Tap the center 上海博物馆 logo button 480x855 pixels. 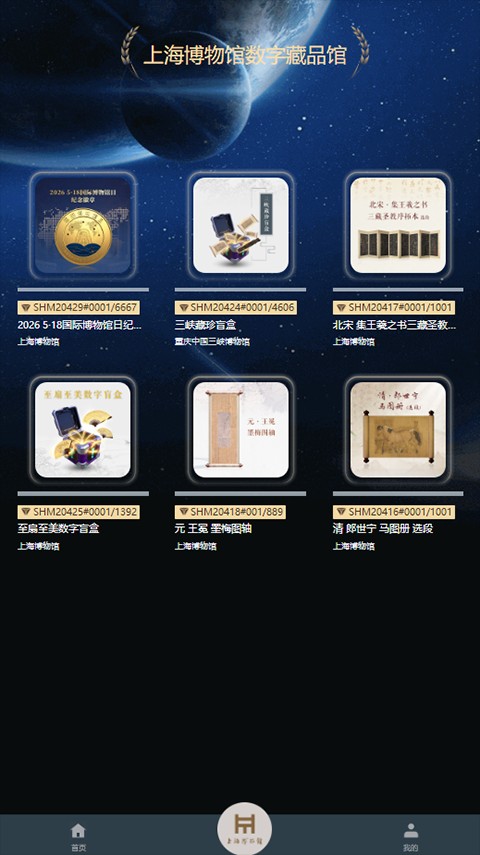coord(244,828)
